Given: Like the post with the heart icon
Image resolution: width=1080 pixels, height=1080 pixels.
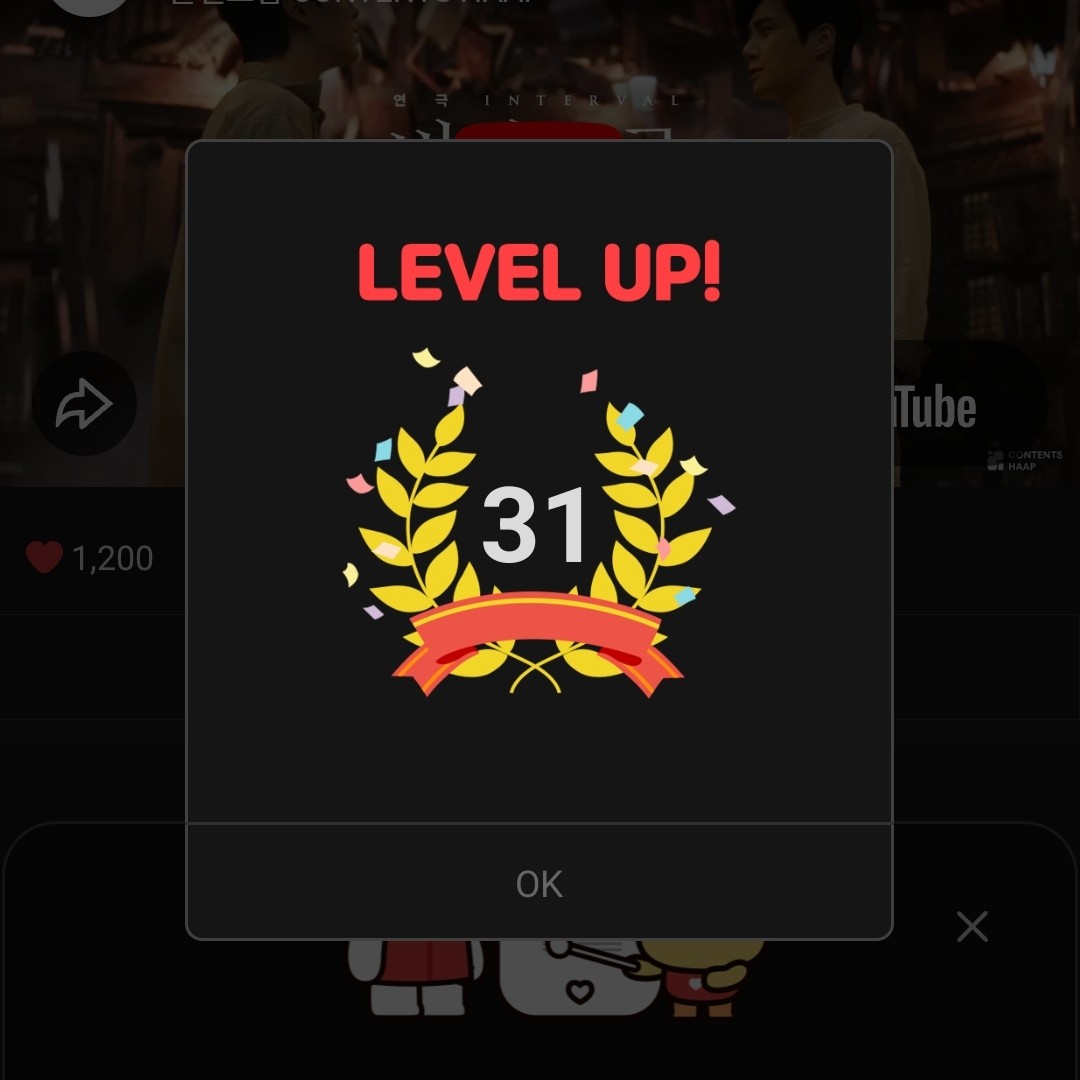Looking at the screenshot, I should coord(44,557).
